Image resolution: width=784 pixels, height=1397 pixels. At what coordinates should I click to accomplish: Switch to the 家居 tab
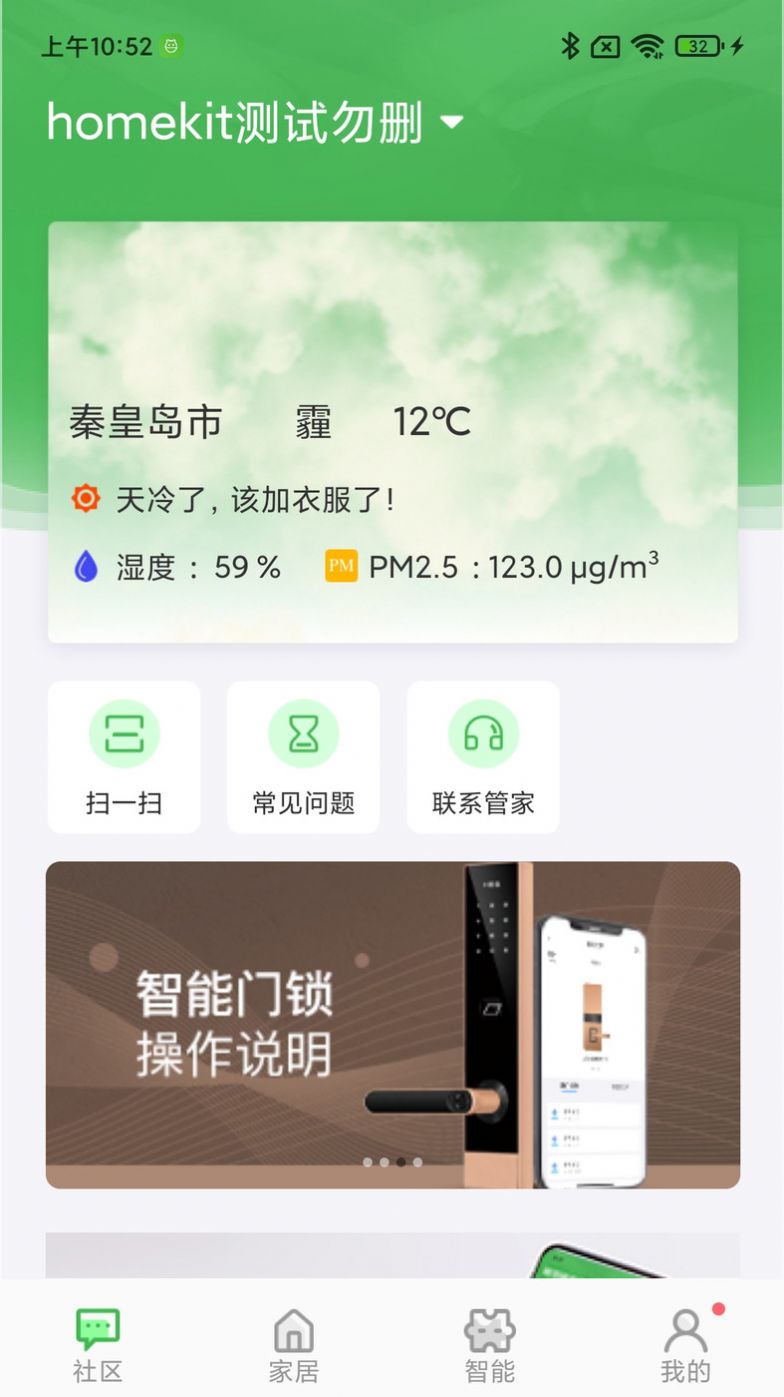(x=292, y=1345)
